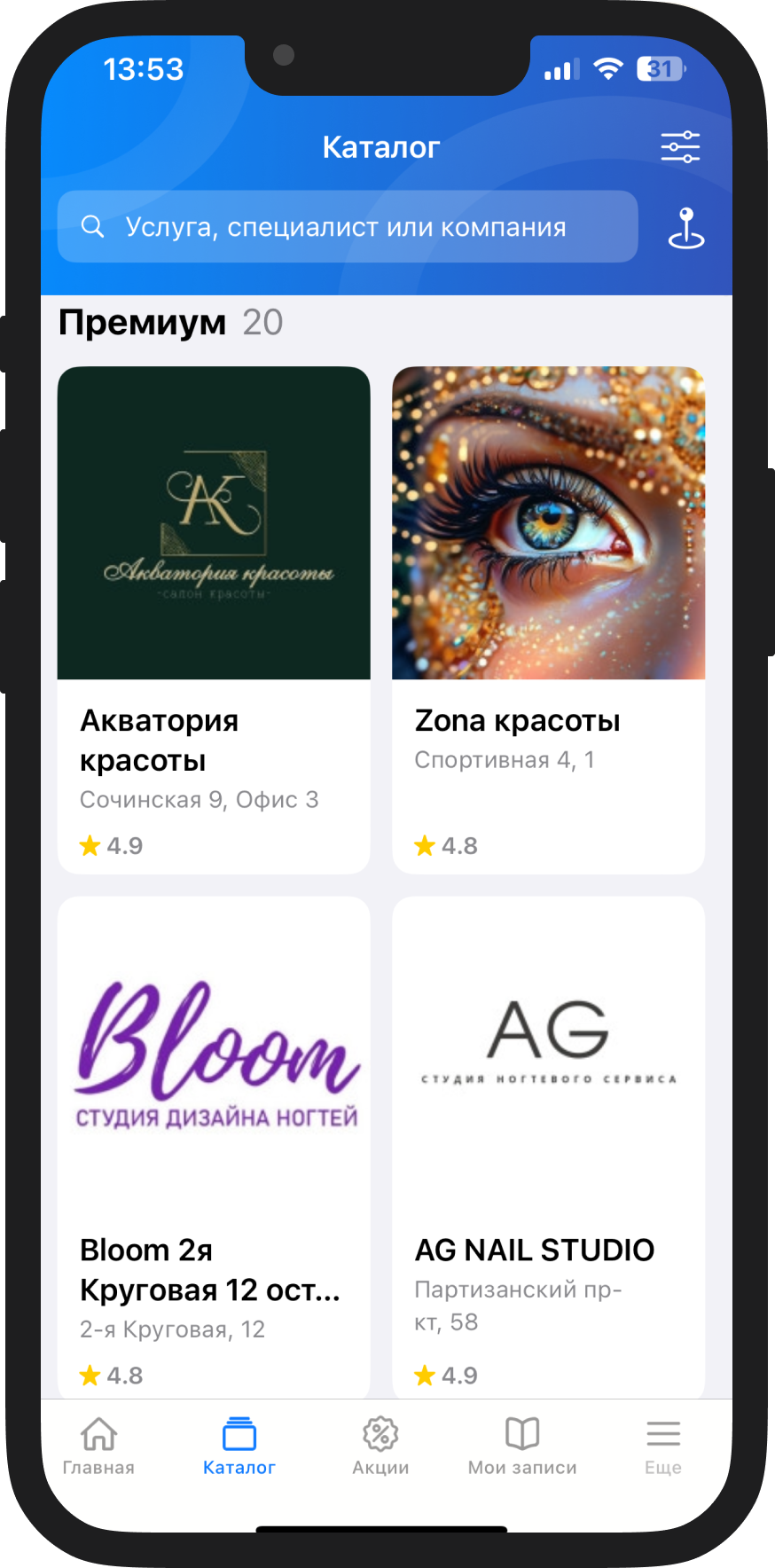
Task: Open the Bloom 2я Круговая 12 card
Action: point(214,1144)
